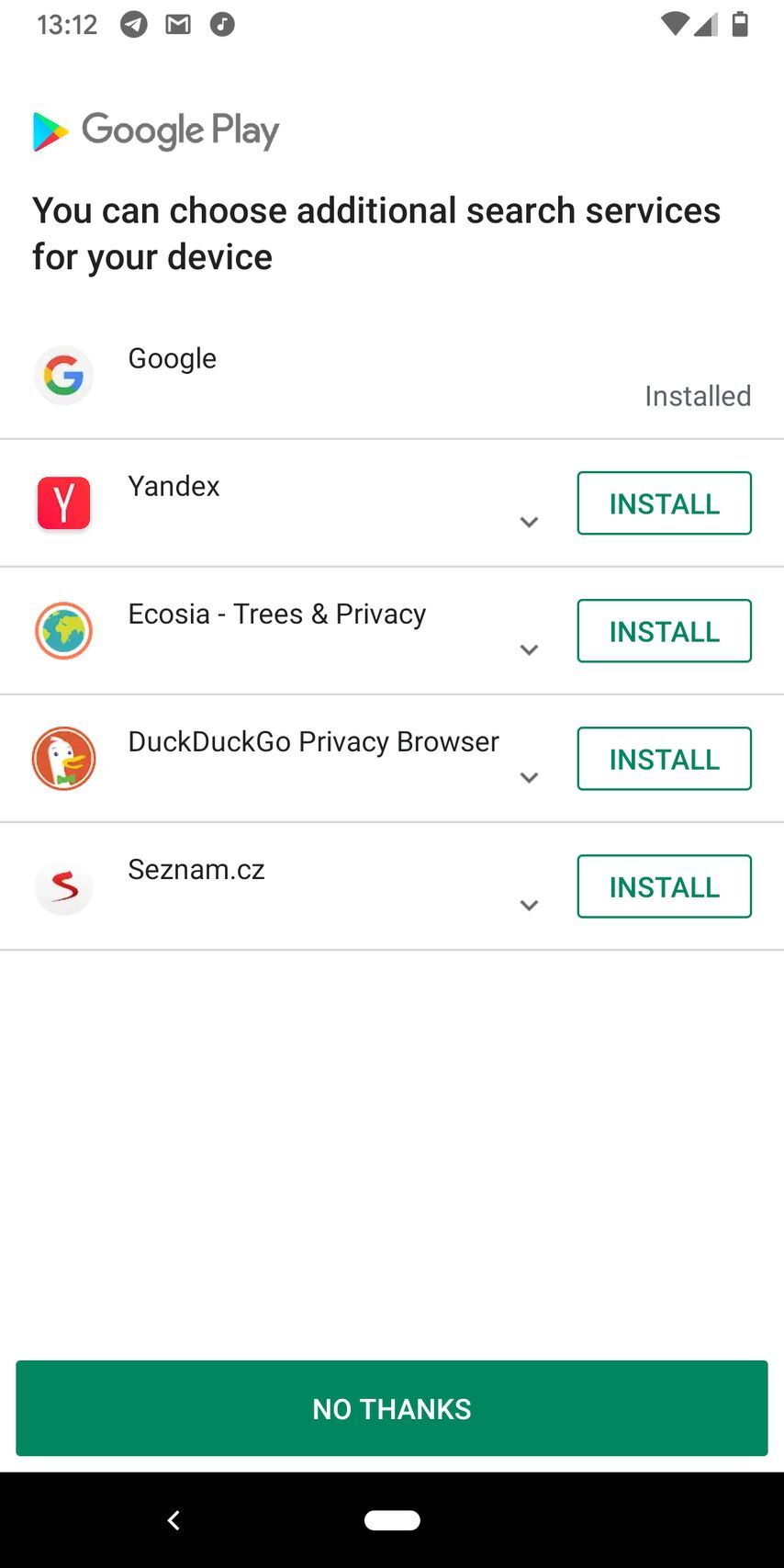The image size is (784, 1568).
Task: Tap the back navigation arrow
Action: click(x=174, y=1520)
